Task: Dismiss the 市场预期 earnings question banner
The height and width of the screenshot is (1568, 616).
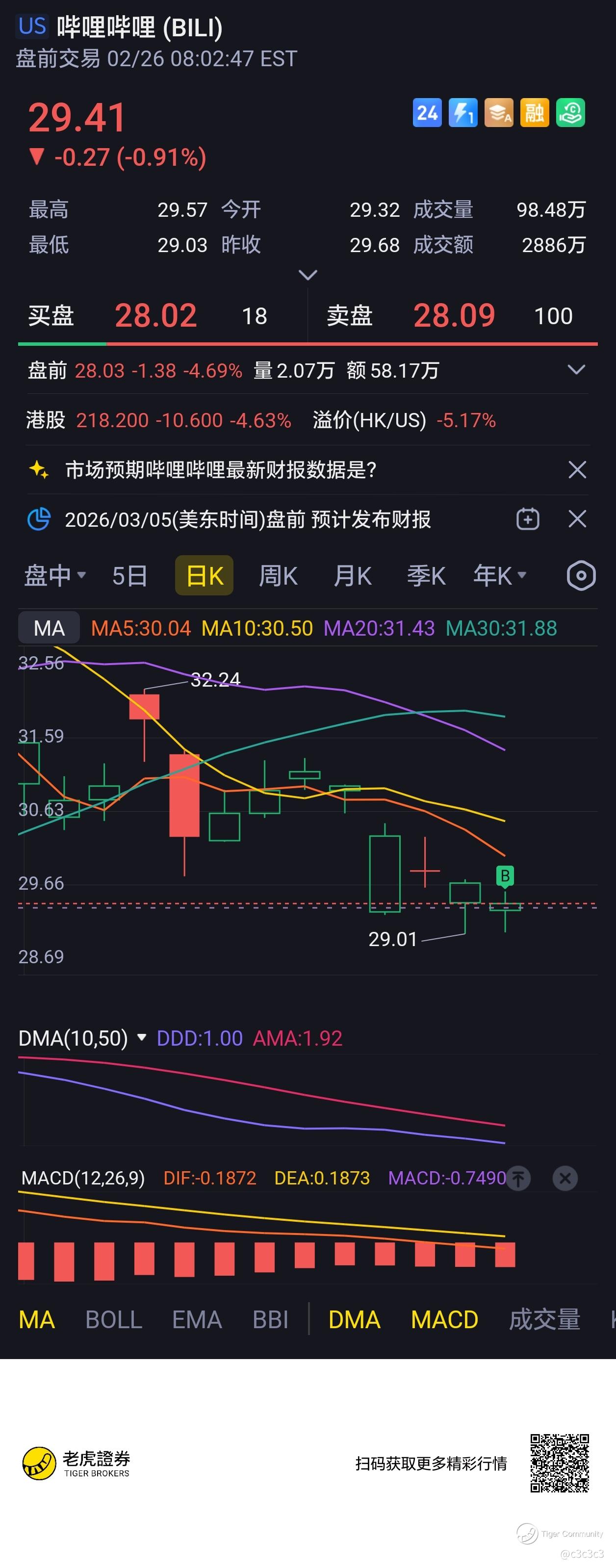Action: coord(577,470)
